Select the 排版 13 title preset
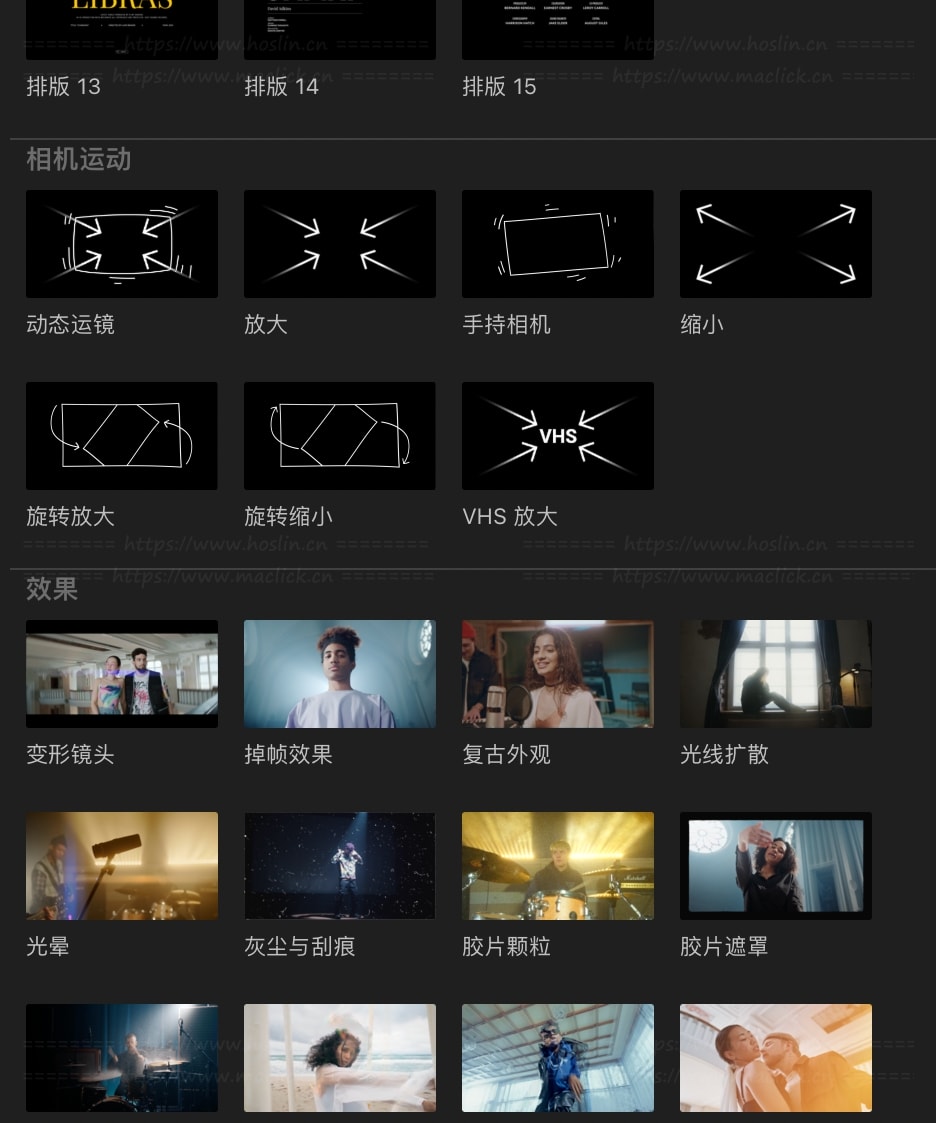936x1123 pixels. tap(121, 30)
